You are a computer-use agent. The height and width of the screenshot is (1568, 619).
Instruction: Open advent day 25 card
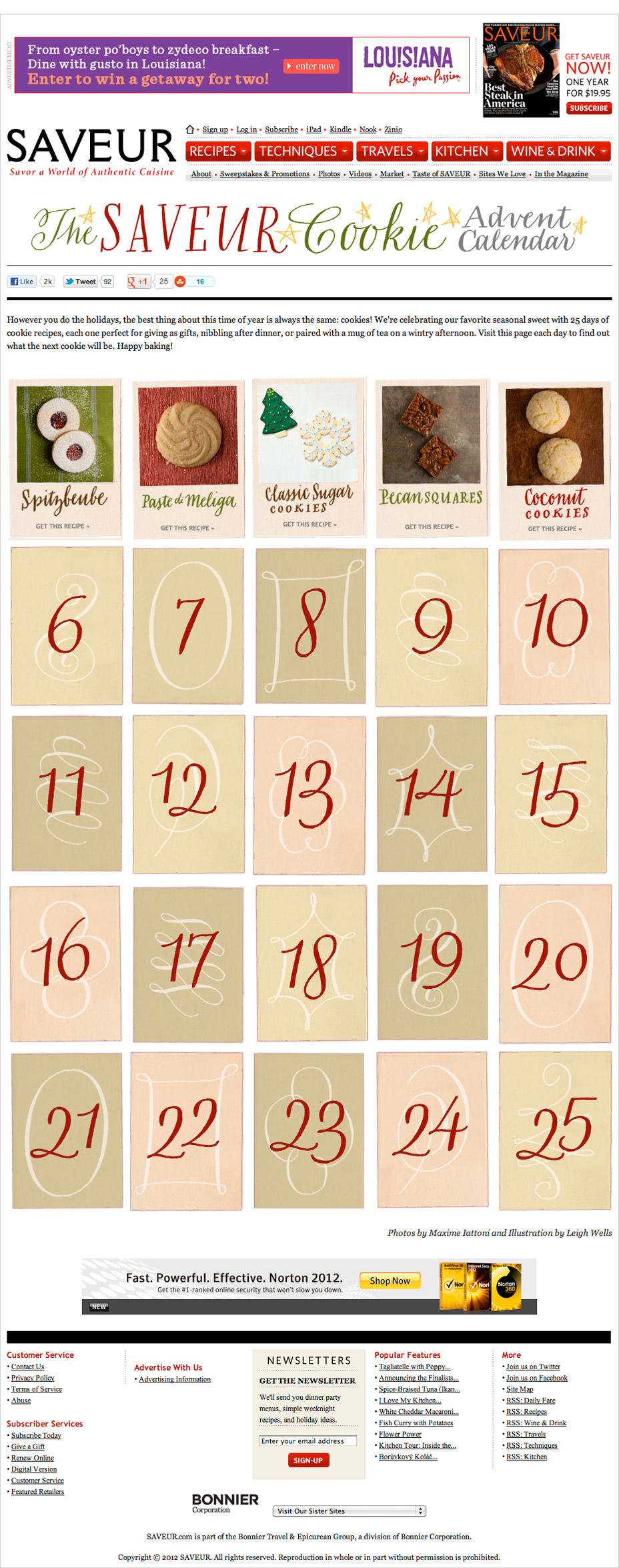[x=554, y=1130]
